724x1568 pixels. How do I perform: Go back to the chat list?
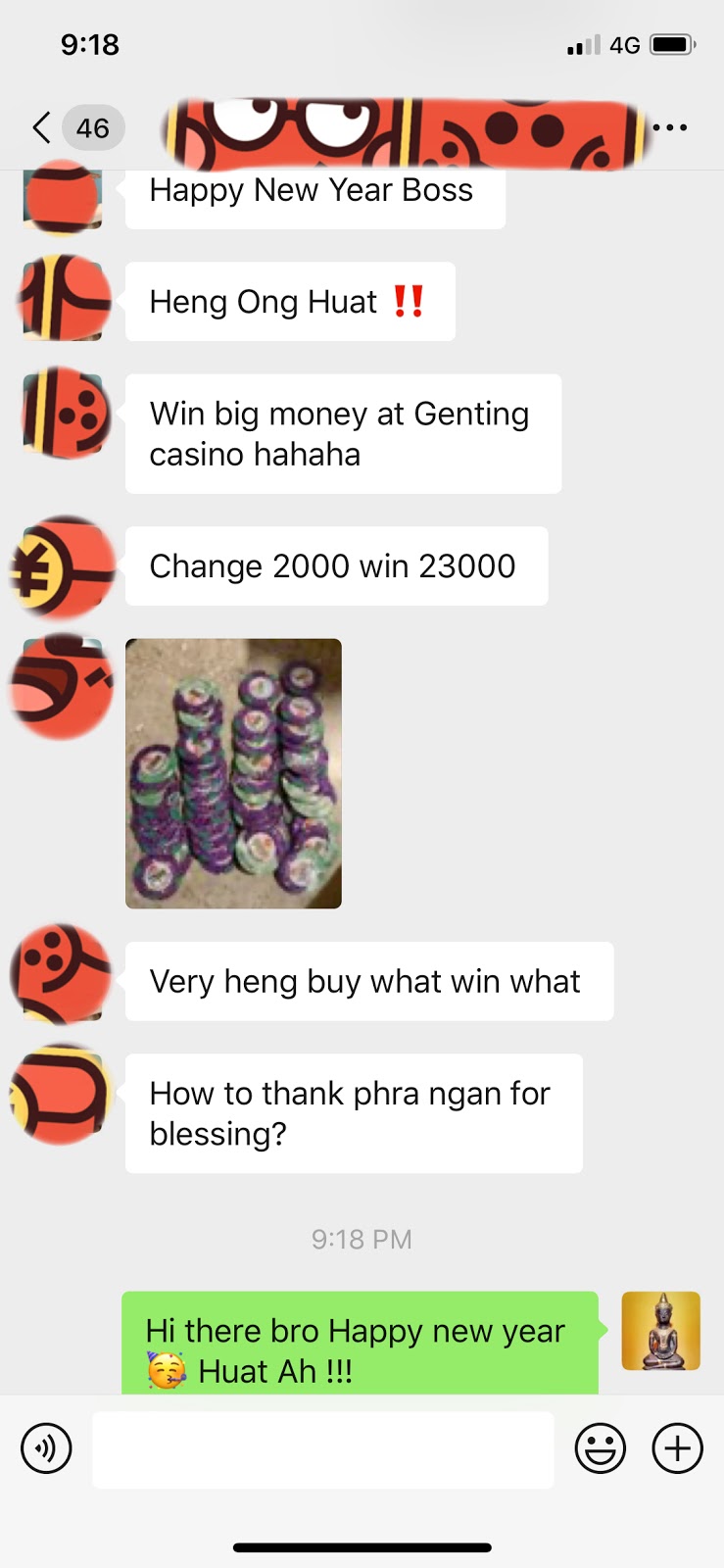(x=42, y=127)
